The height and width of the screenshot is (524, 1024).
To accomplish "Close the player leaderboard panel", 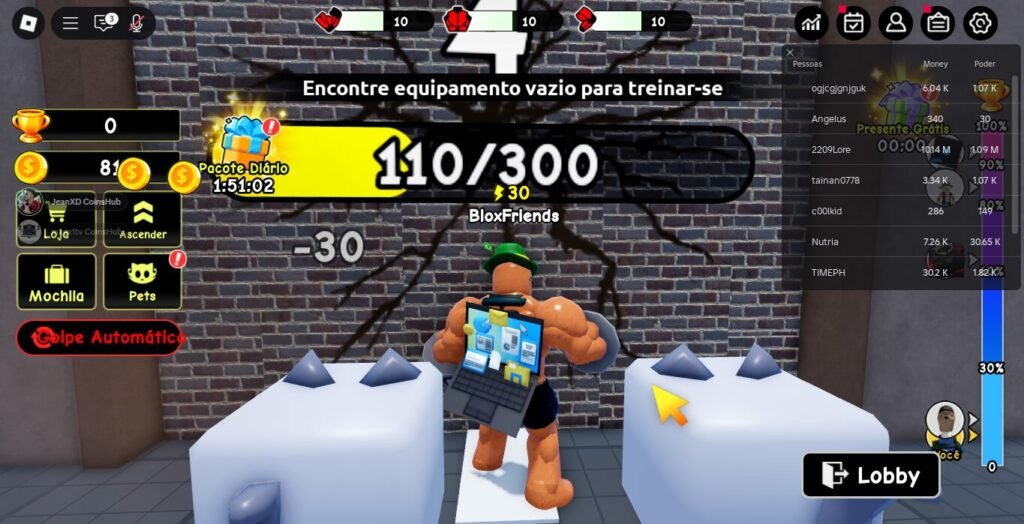I will tap(790, 52).
